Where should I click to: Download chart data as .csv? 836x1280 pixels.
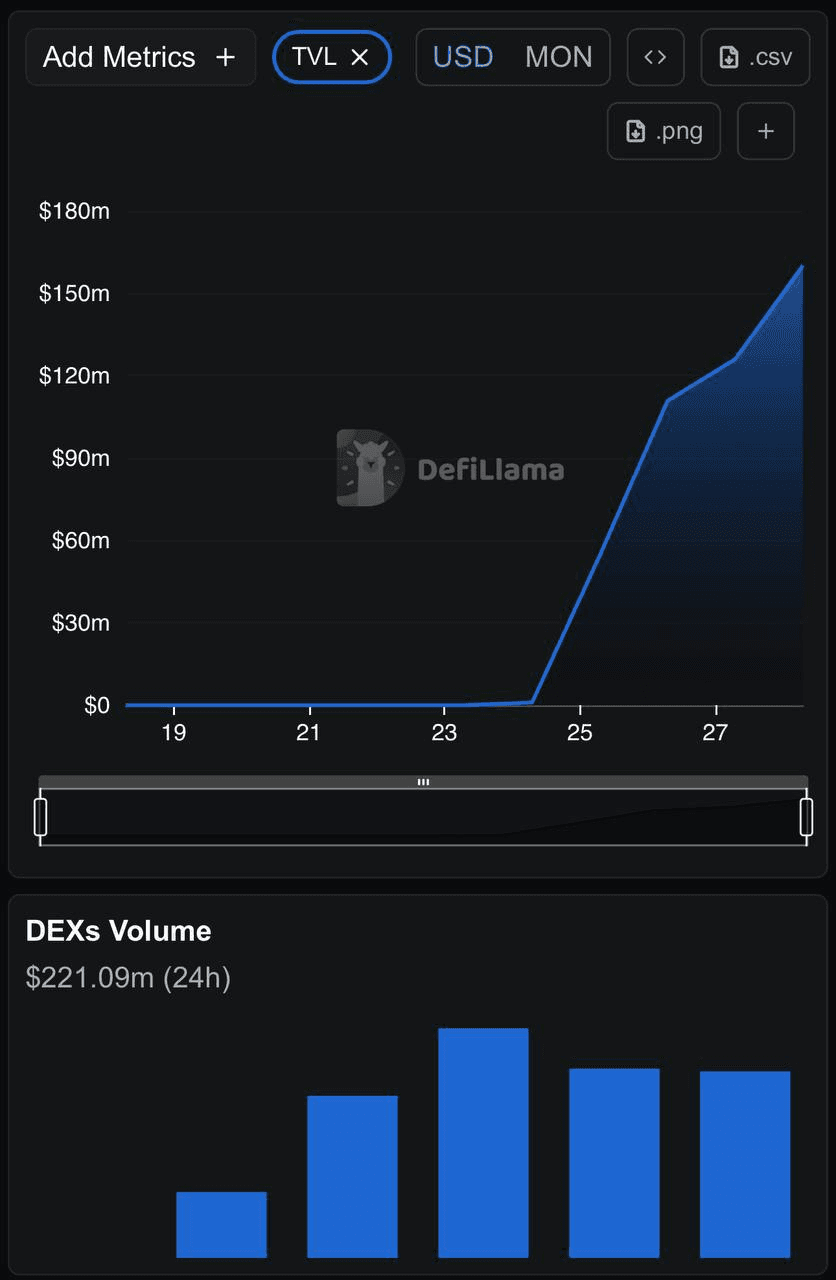click(x=755, y=57)
